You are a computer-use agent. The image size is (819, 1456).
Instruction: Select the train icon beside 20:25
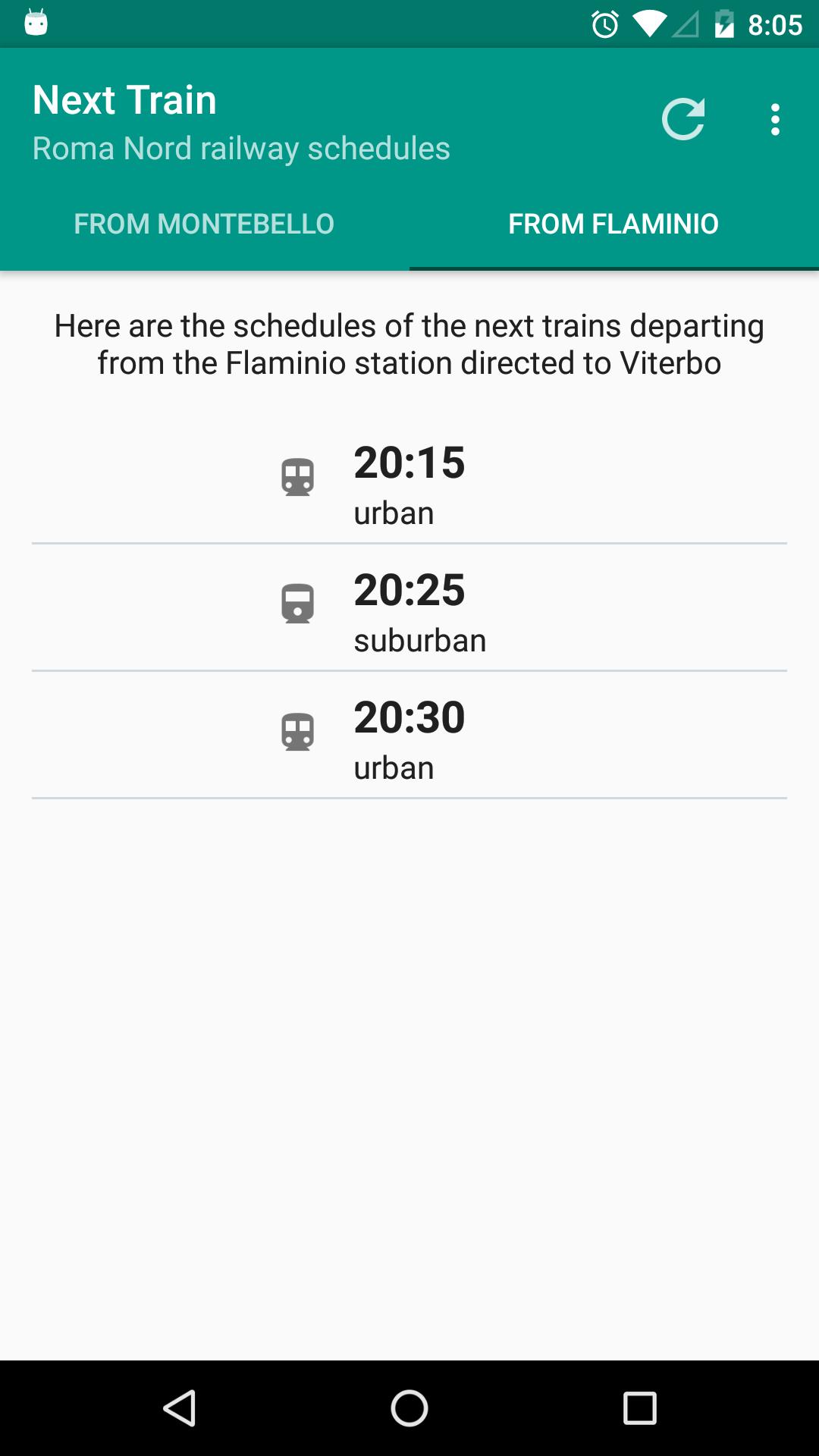click(x=298, y=604)
